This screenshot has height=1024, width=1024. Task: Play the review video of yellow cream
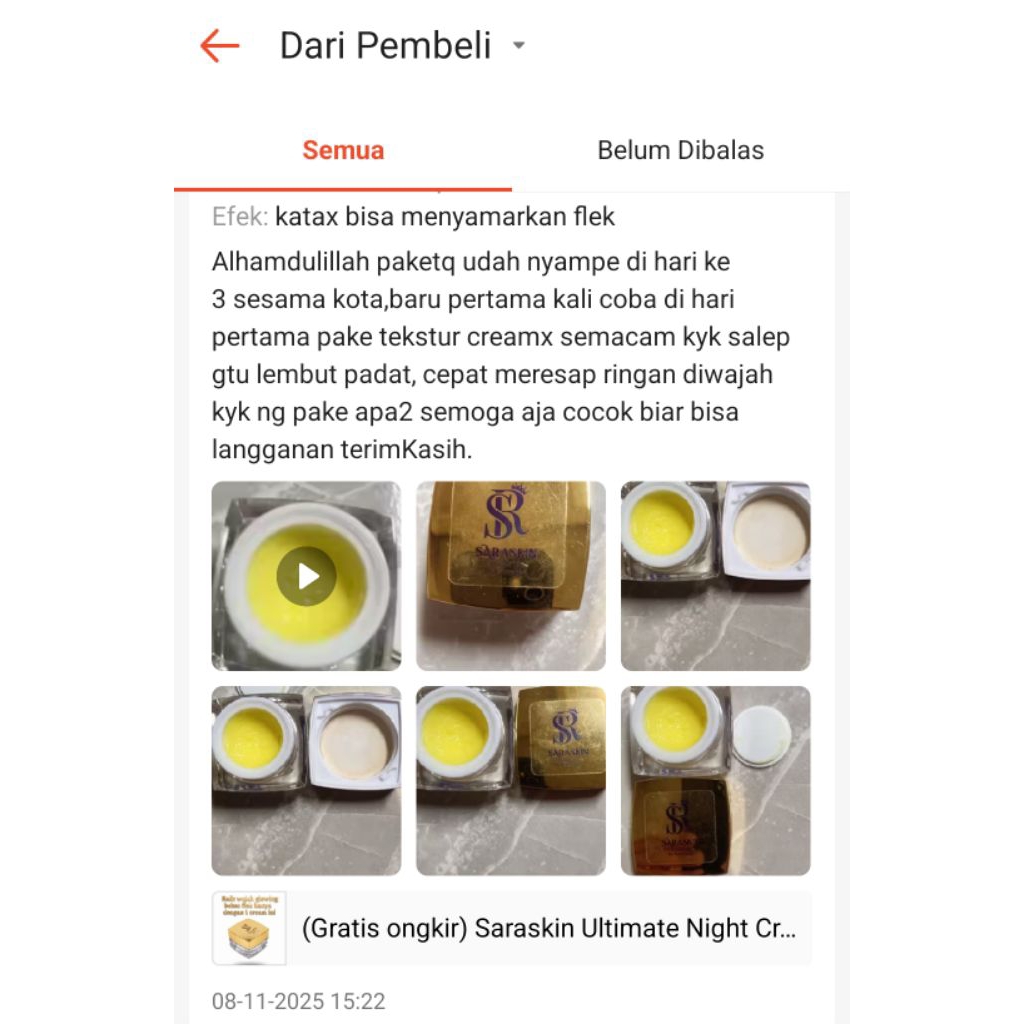click(306, 576)
